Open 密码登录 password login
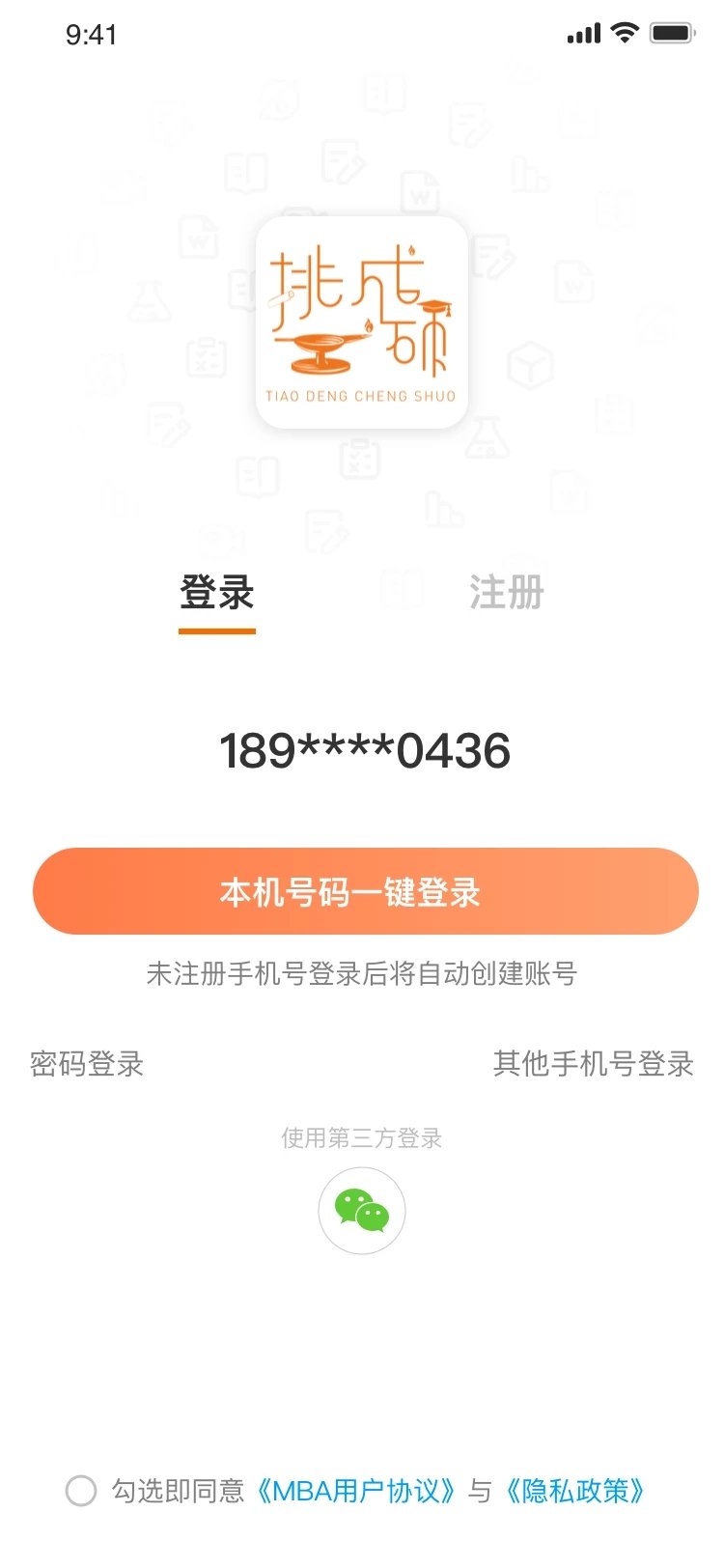 coord(85,1065)
